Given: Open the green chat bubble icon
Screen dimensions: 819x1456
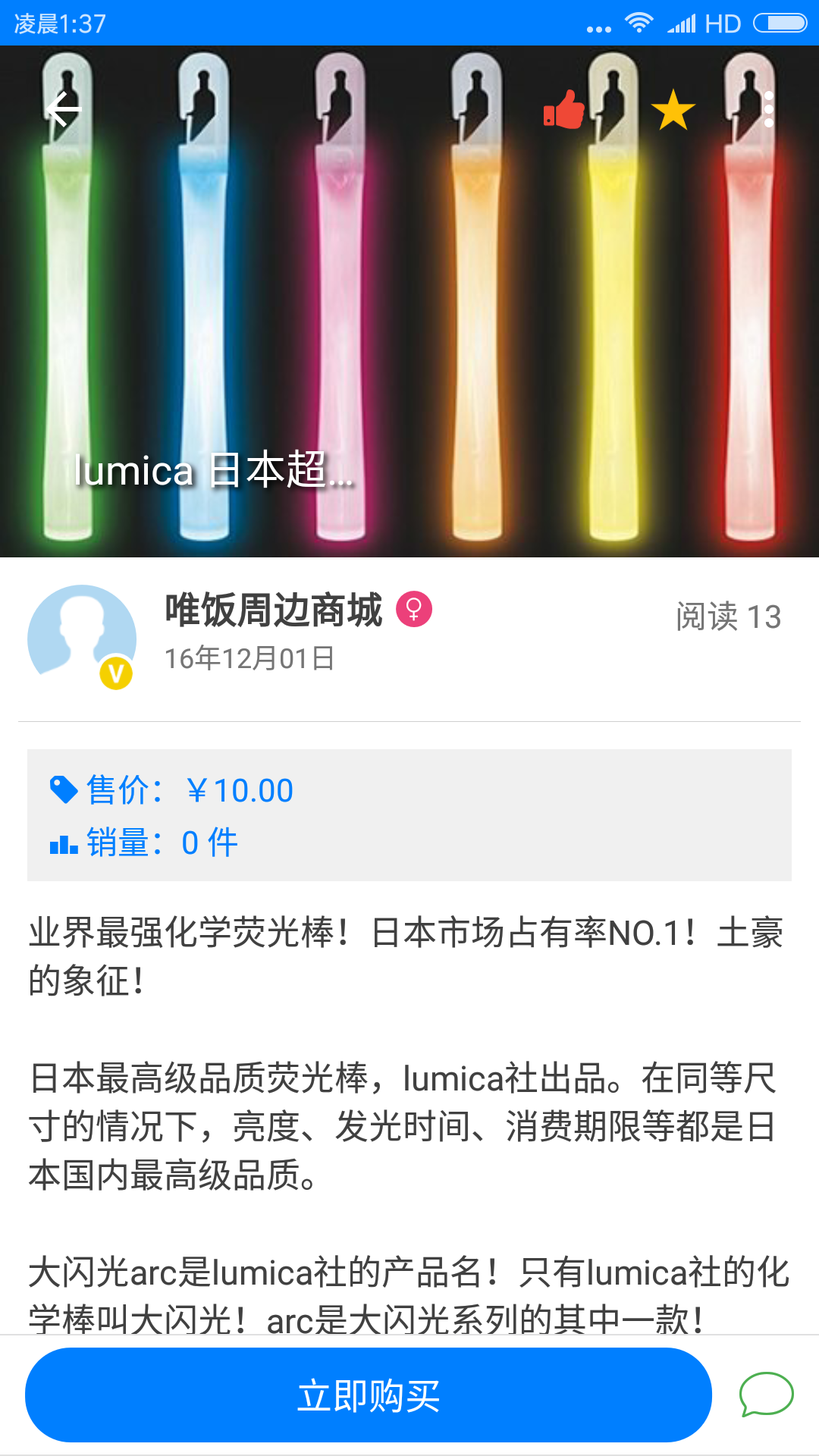Looking at the screenshot, I should [x=767, y=1394].
